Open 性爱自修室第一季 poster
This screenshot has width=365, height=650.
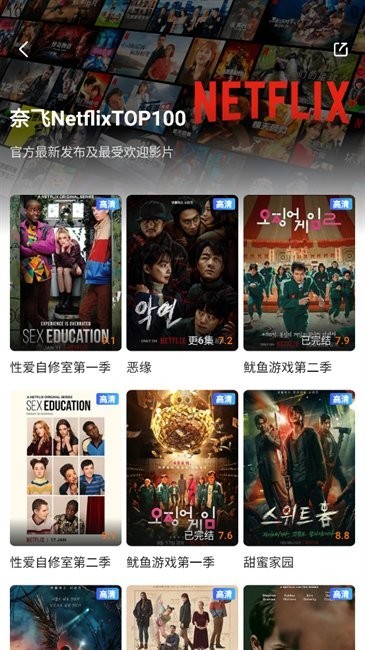pos(66,273)
